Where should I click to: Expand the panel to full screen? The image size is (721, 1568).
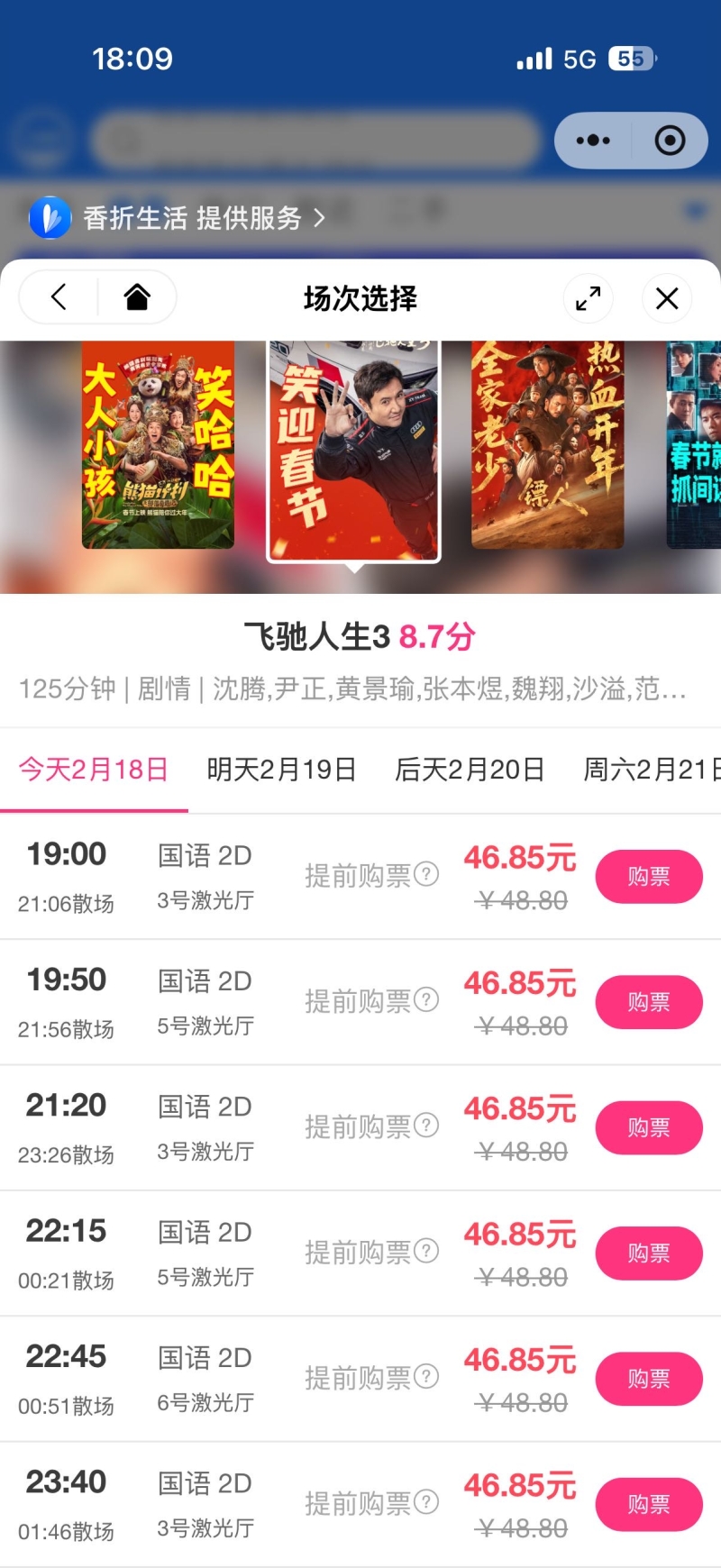(x=588, y=298)
